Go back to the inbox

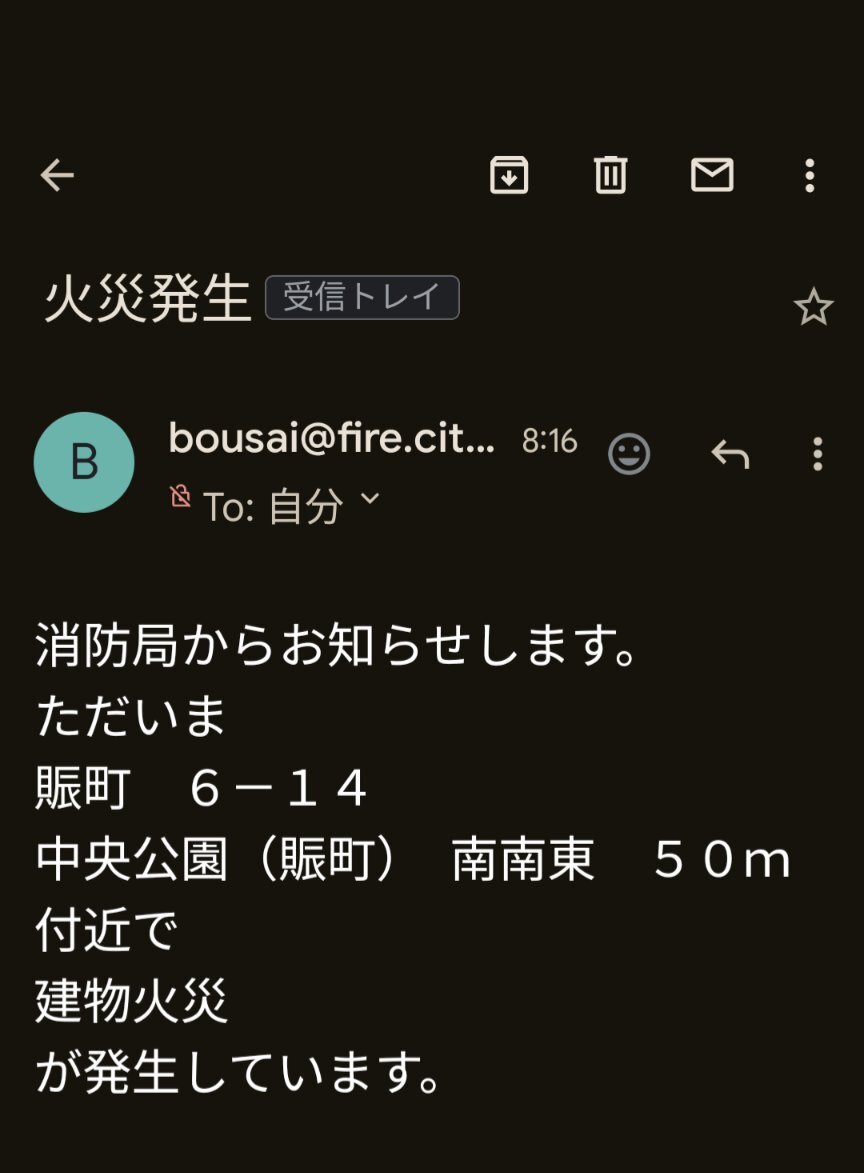pyautogui.click(x=57, y=176)
